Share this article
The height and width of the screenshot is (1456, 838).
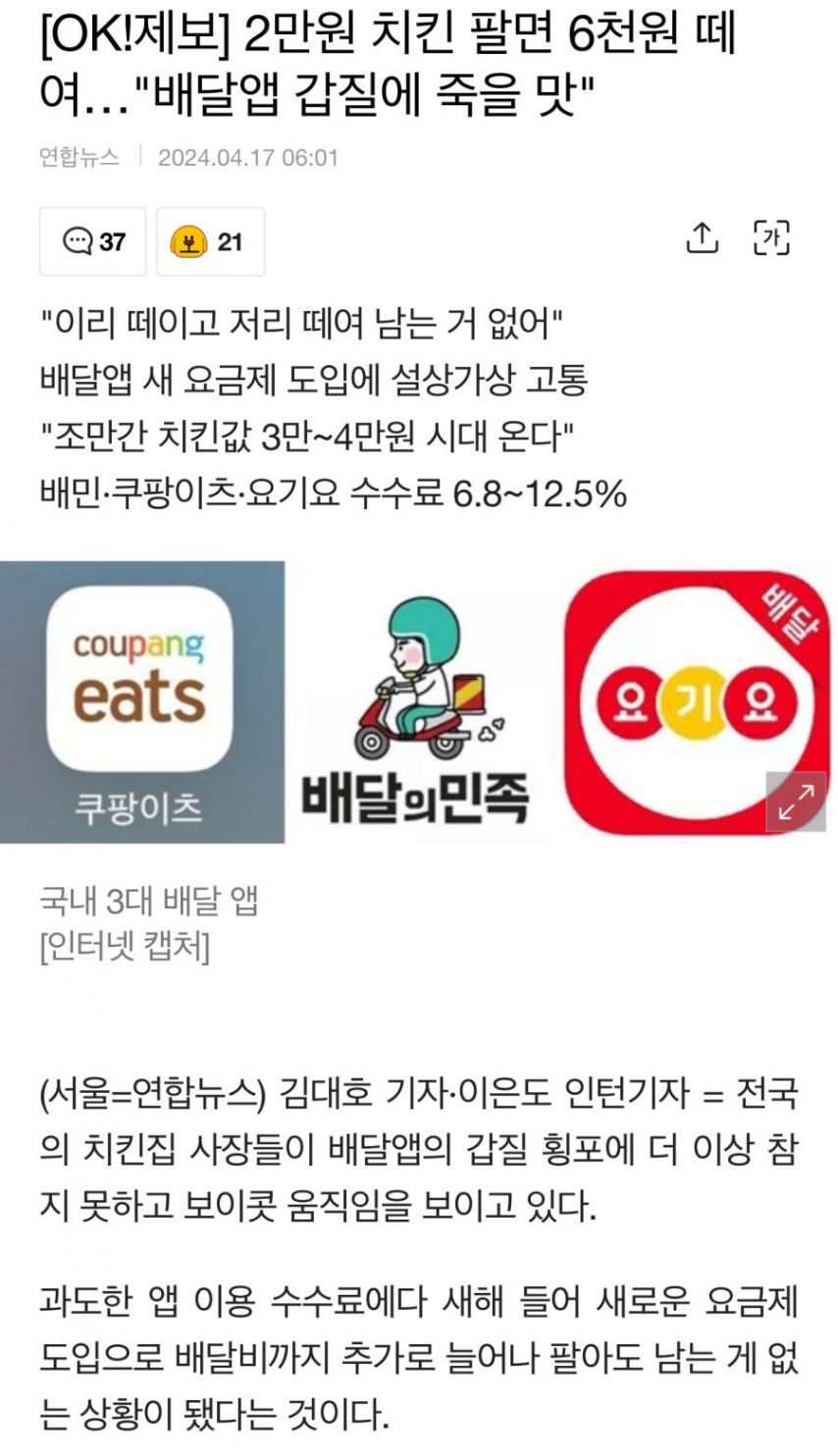(702, 237)
